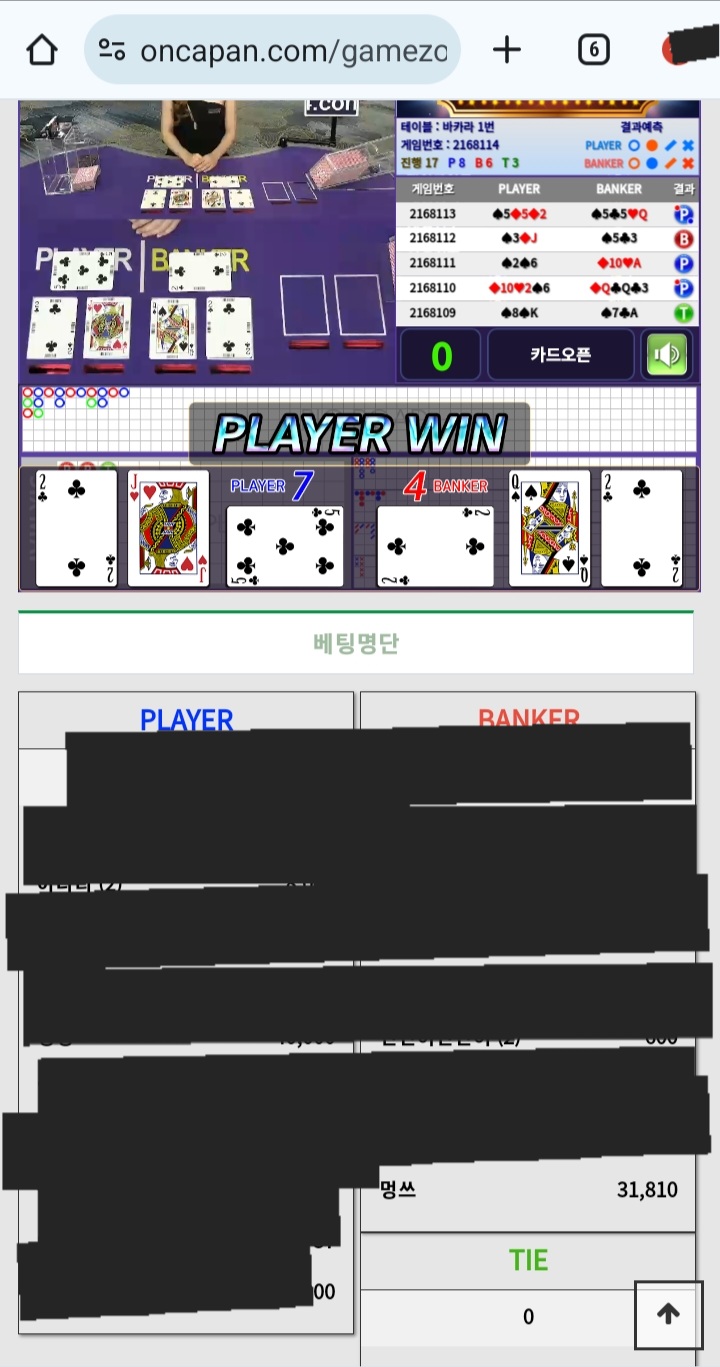This screenshot has width=720, height=1367.
Task: Mute the game sound
Action: pos(666,356)
